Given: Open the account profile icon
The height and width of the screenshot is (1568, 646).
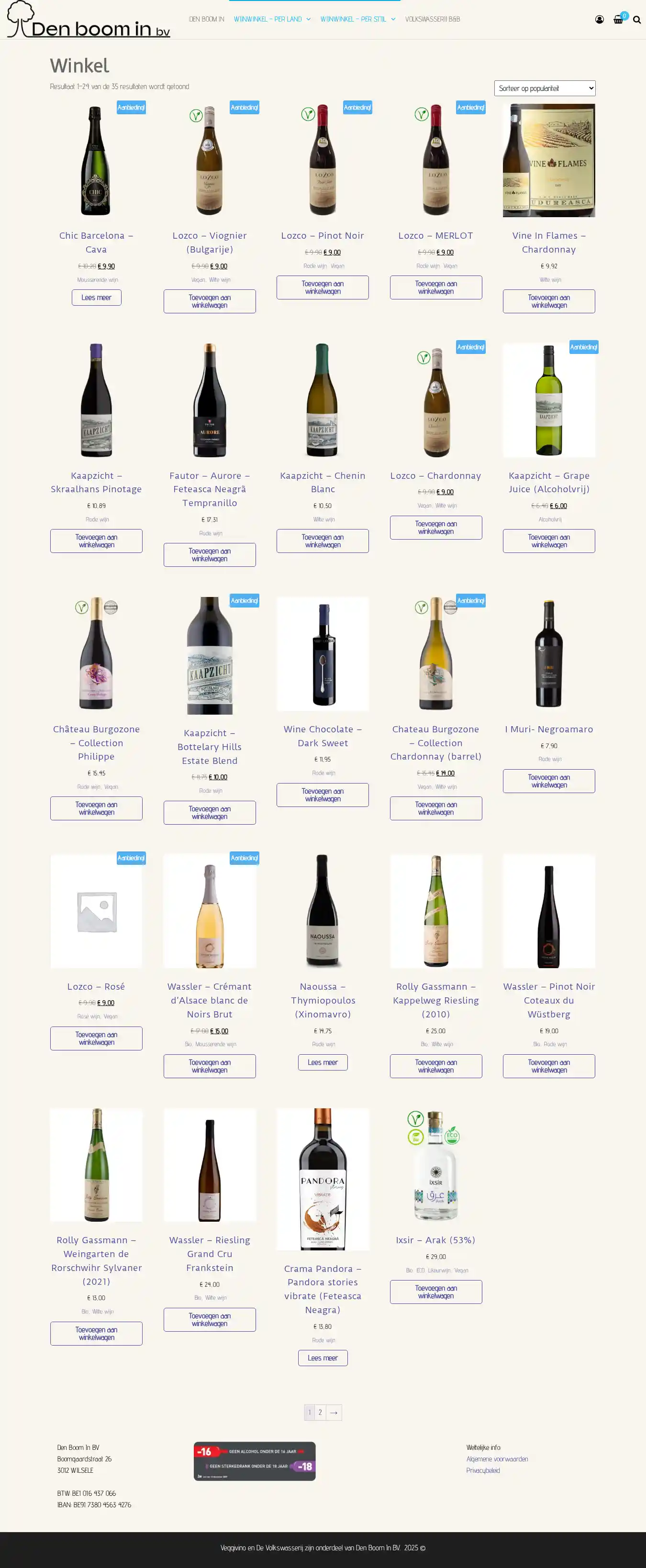Looking at the screenshot, I should point(599,20).
